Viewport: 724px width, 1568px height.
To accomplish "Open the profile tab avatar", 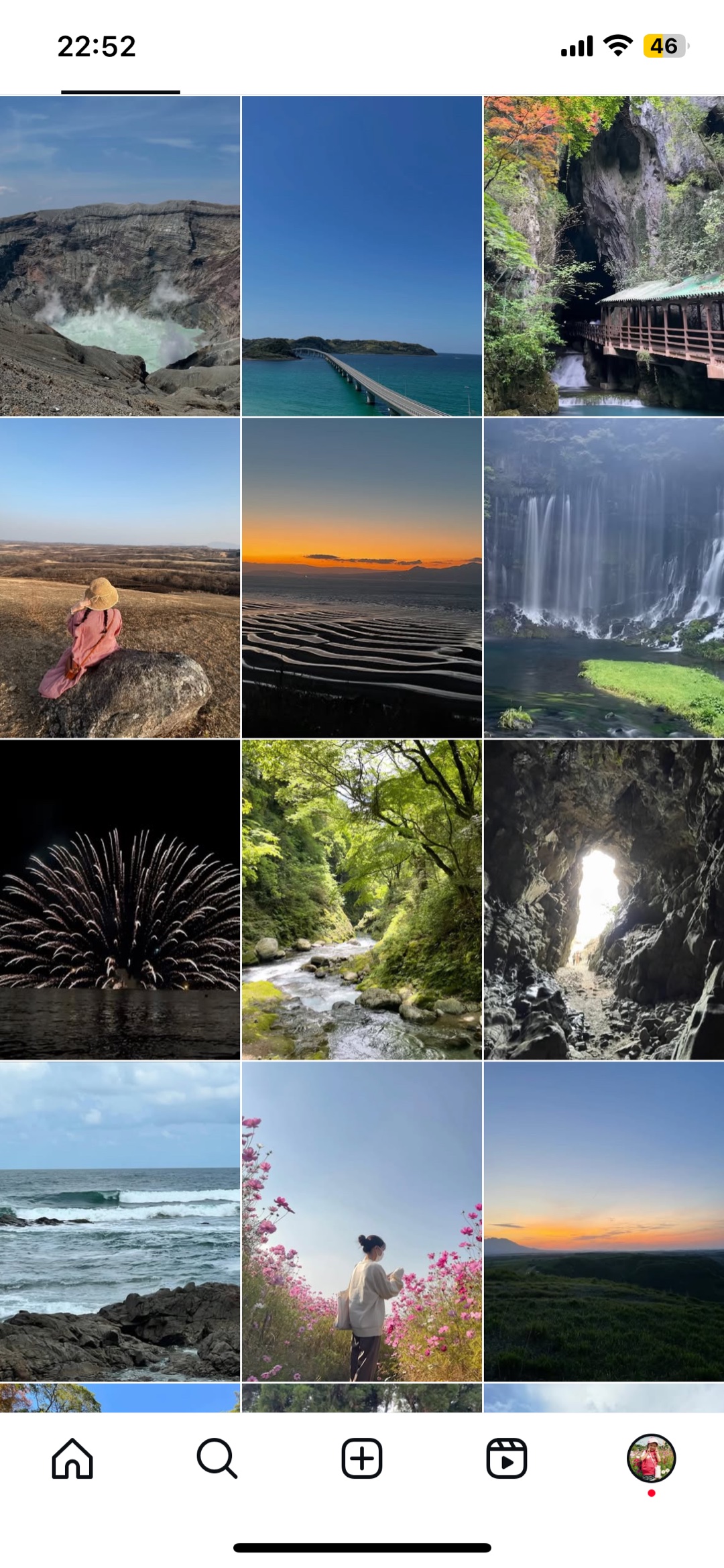I will pyautogui.click(x=651, y=1458).
